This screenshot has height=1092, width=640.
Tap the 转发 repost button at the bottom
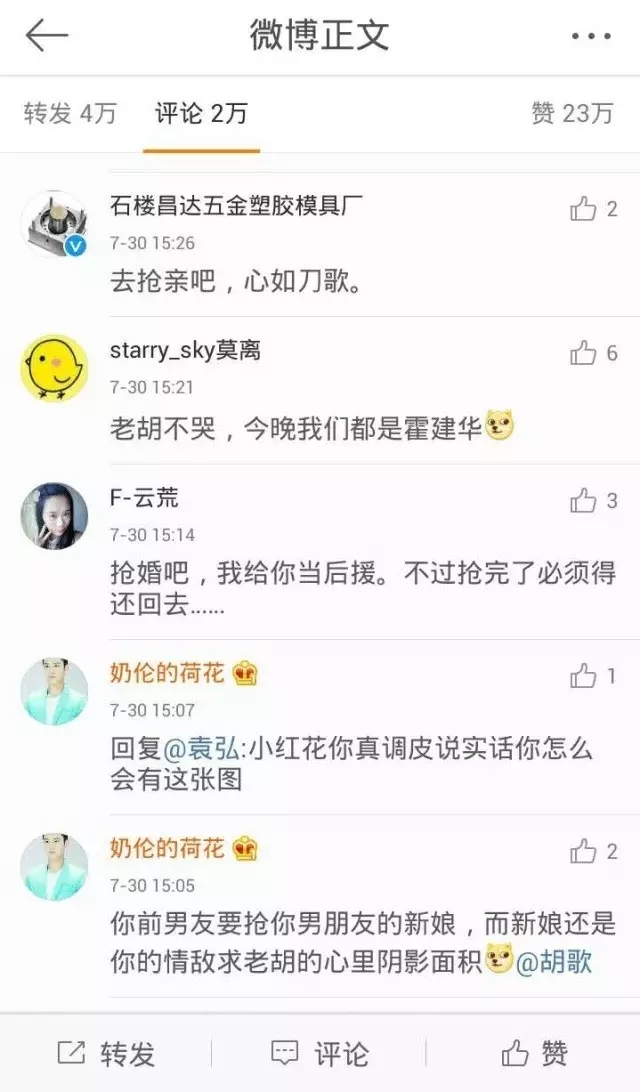pos(106,1053)
